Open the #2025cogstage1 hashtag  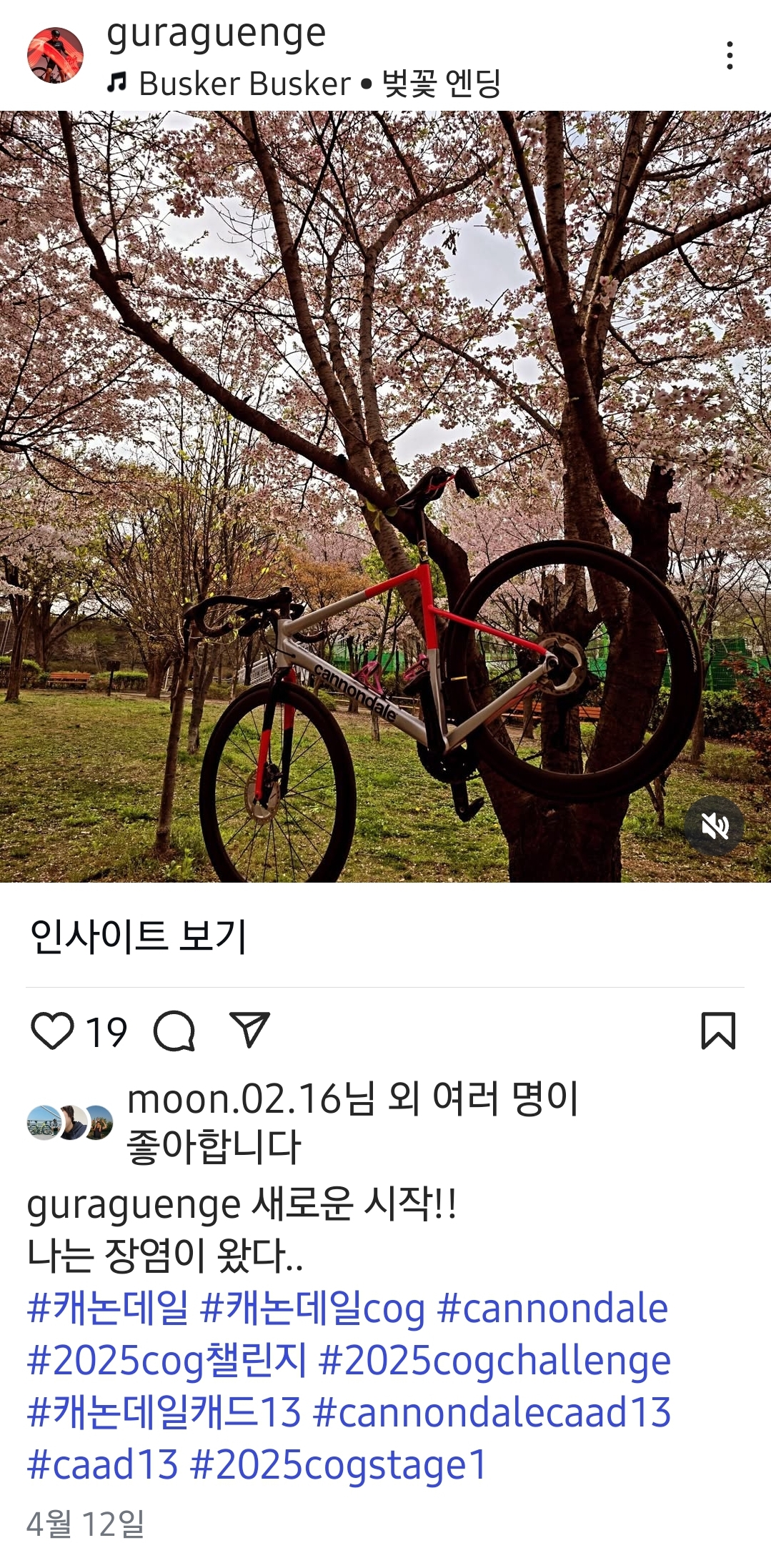click(339, 1465)
